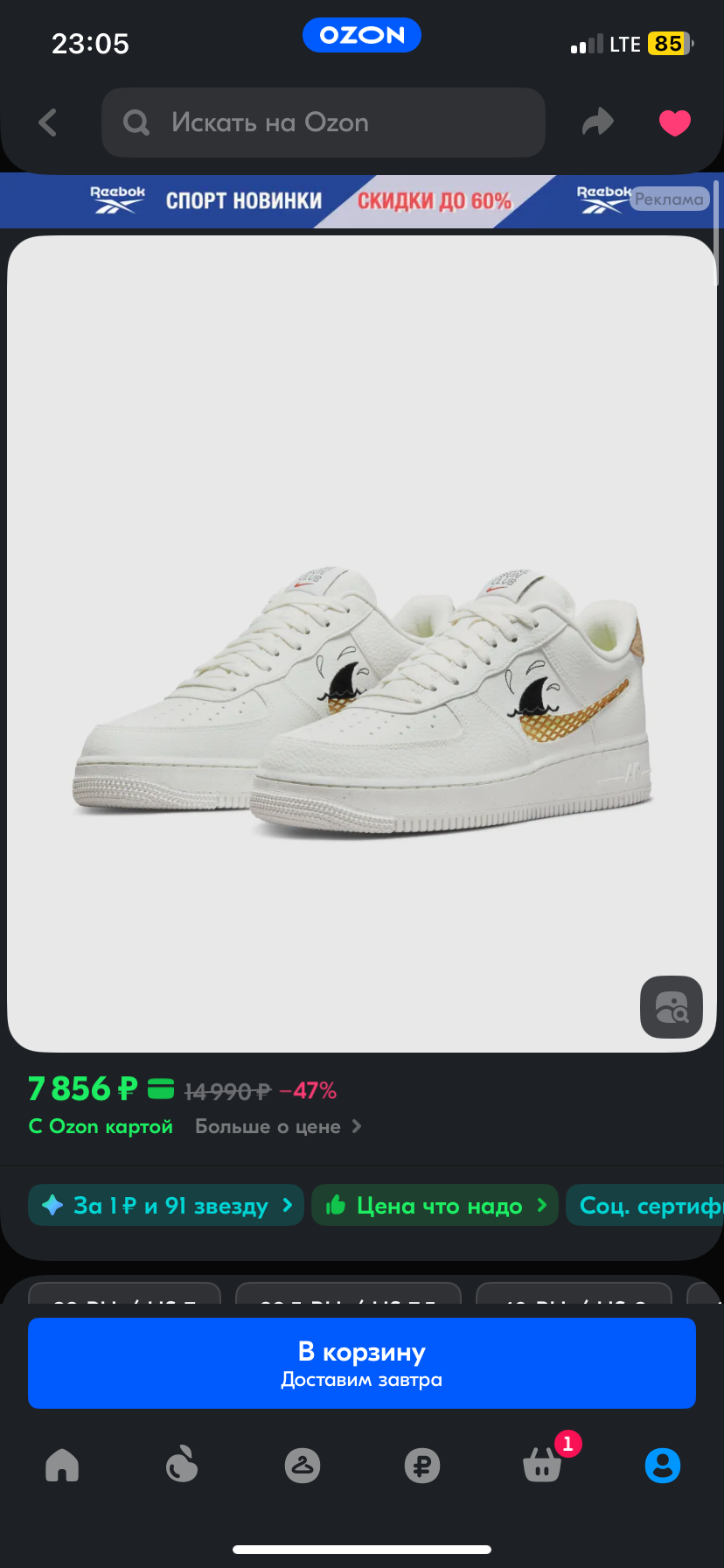The image size is (724, 1568).
Task: Open the ruble finance tab
Action: click(422, 1465)
